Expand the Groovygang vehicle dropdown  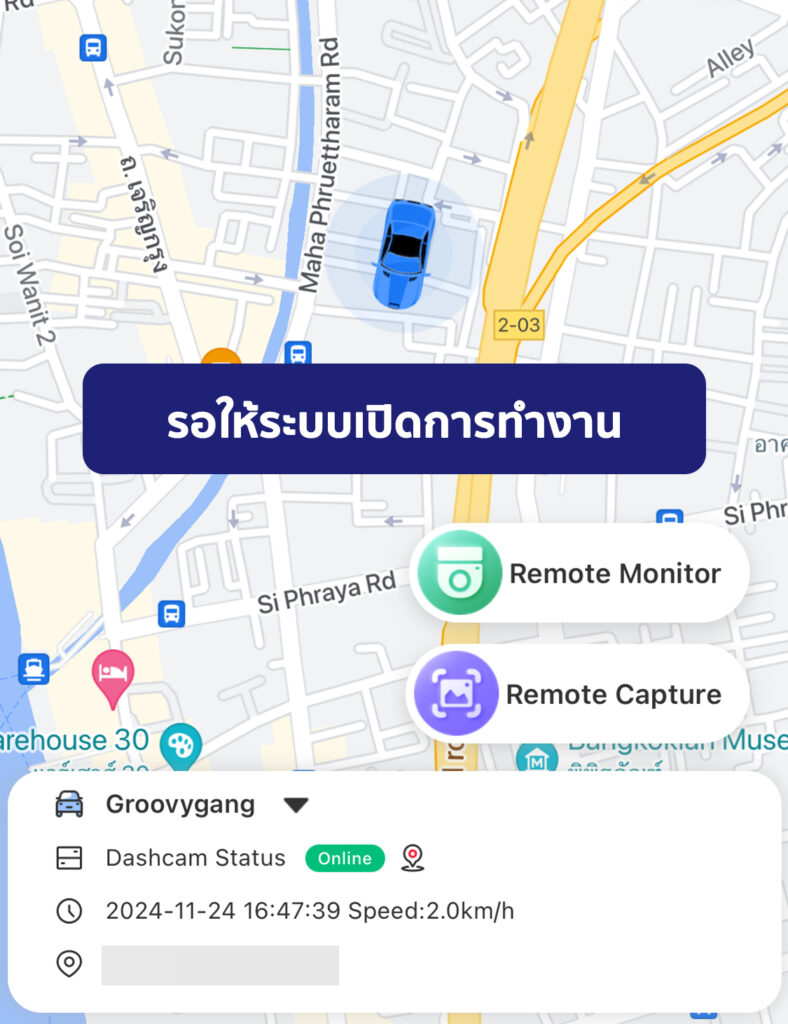295,805
